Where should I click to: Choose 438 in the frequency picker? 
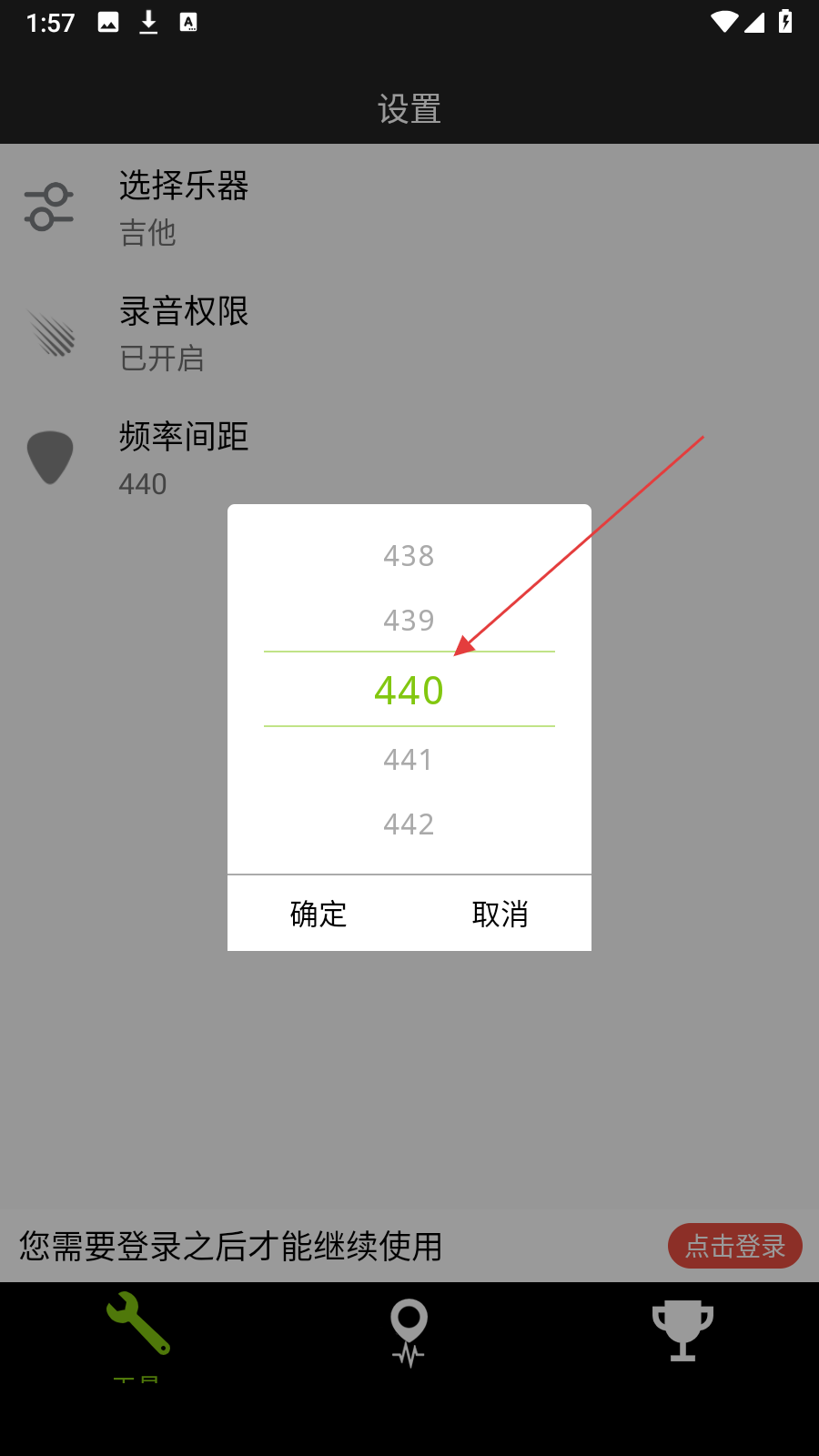(409, 556)
